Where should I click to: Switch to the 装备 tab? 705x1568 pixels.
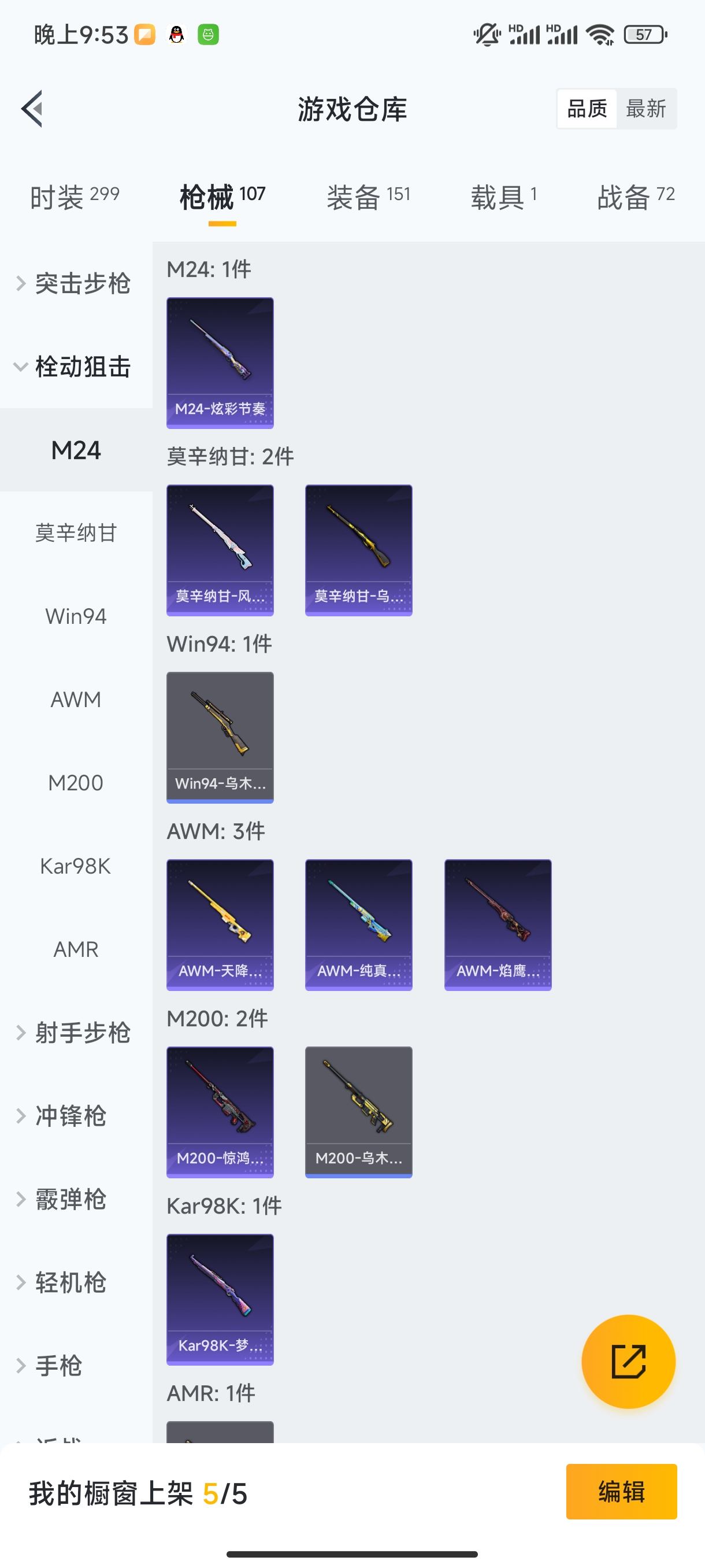(x=368, y=197)
